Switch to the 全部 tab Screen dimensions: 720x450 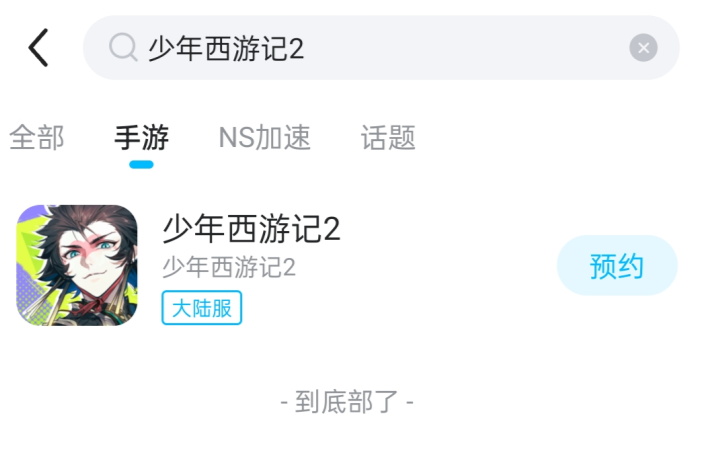point(37,138)
